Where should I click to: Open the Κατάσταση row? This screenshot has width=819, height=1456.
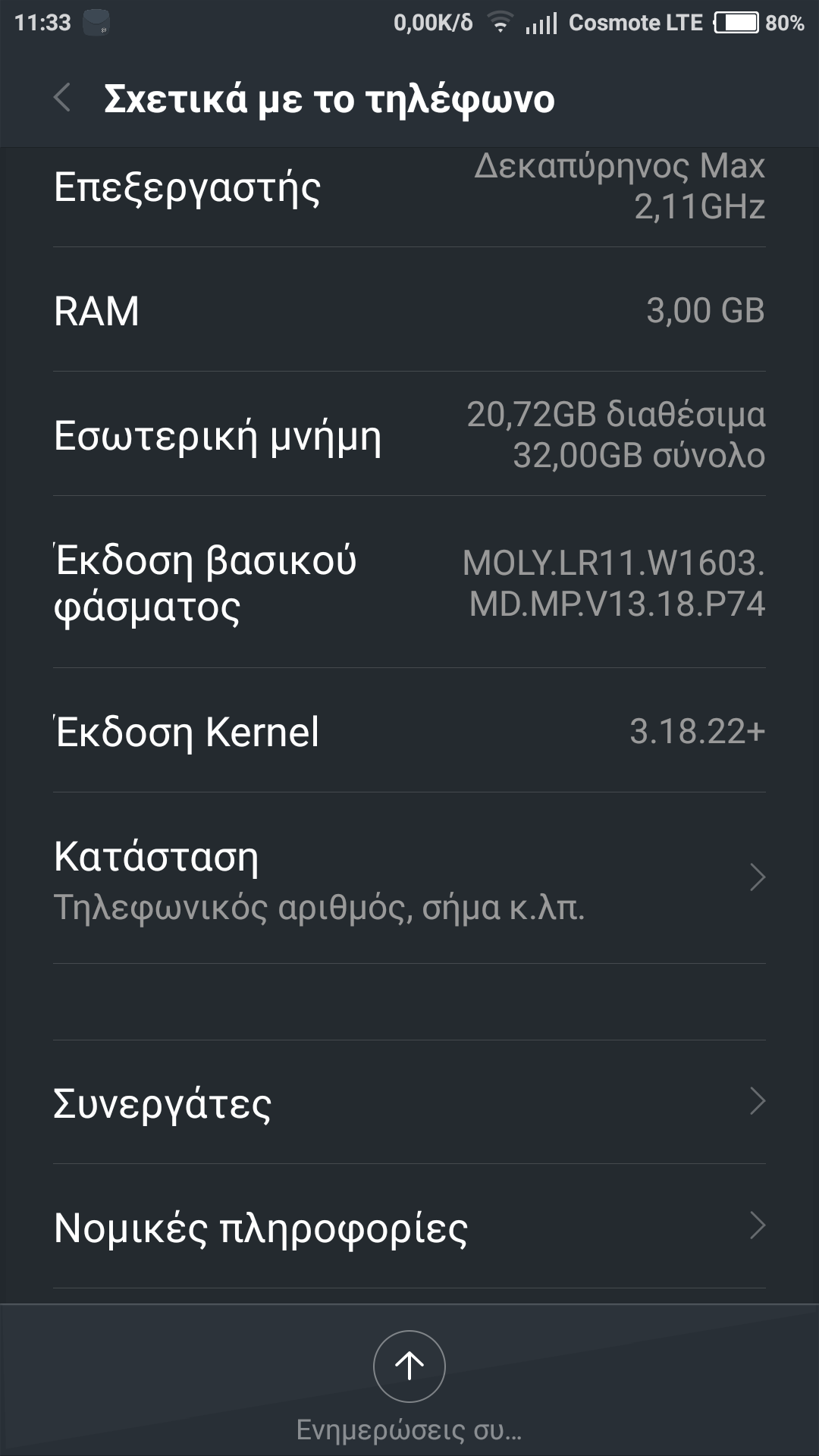409,878
